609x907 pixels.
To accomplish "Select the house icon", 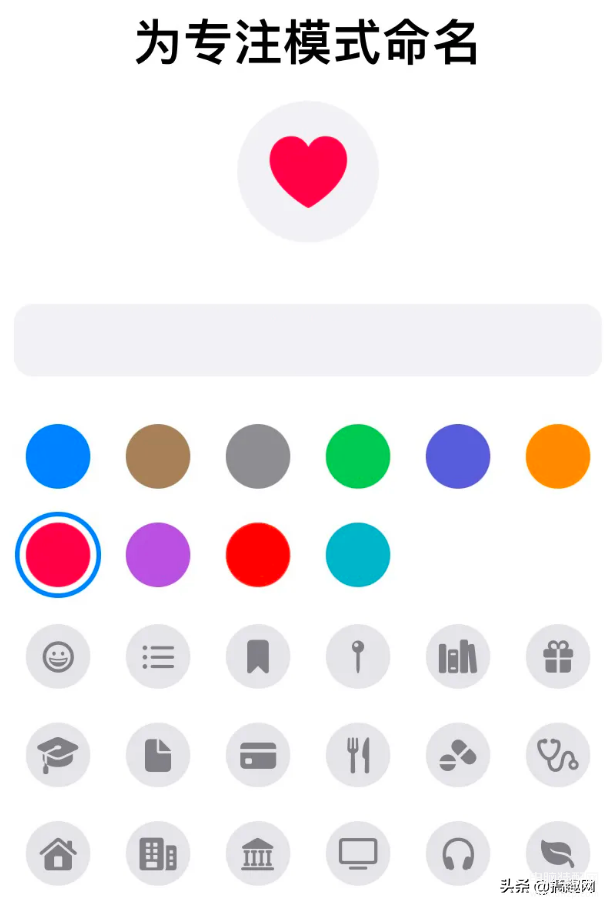I will tap(58, 853).
